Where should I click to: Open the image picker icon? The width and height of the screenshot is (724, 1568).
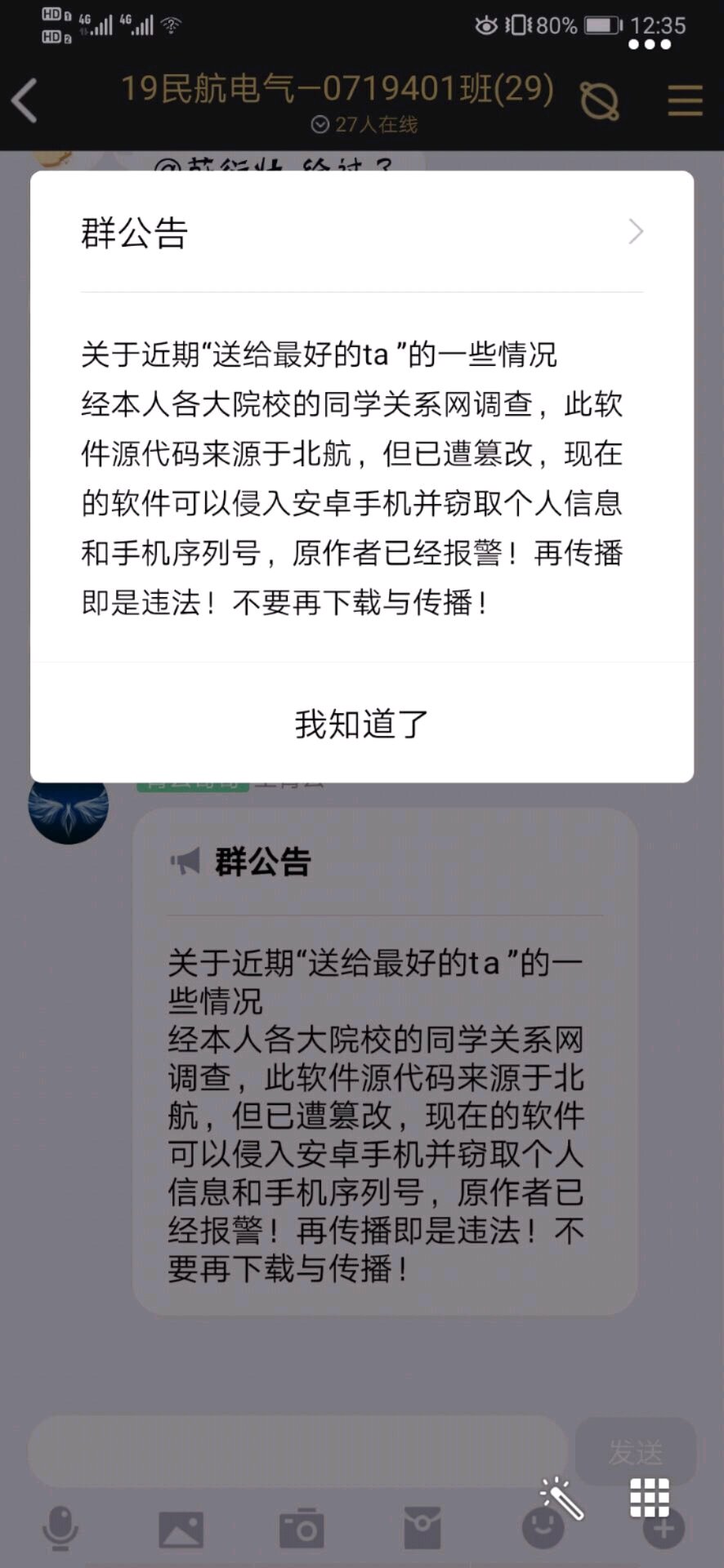pos(181,1529)
